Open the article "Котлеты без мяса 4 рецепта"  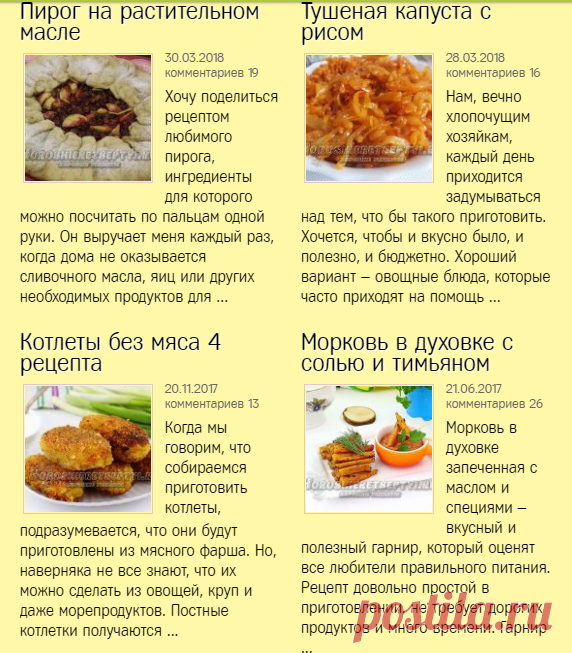pos(120,352)
